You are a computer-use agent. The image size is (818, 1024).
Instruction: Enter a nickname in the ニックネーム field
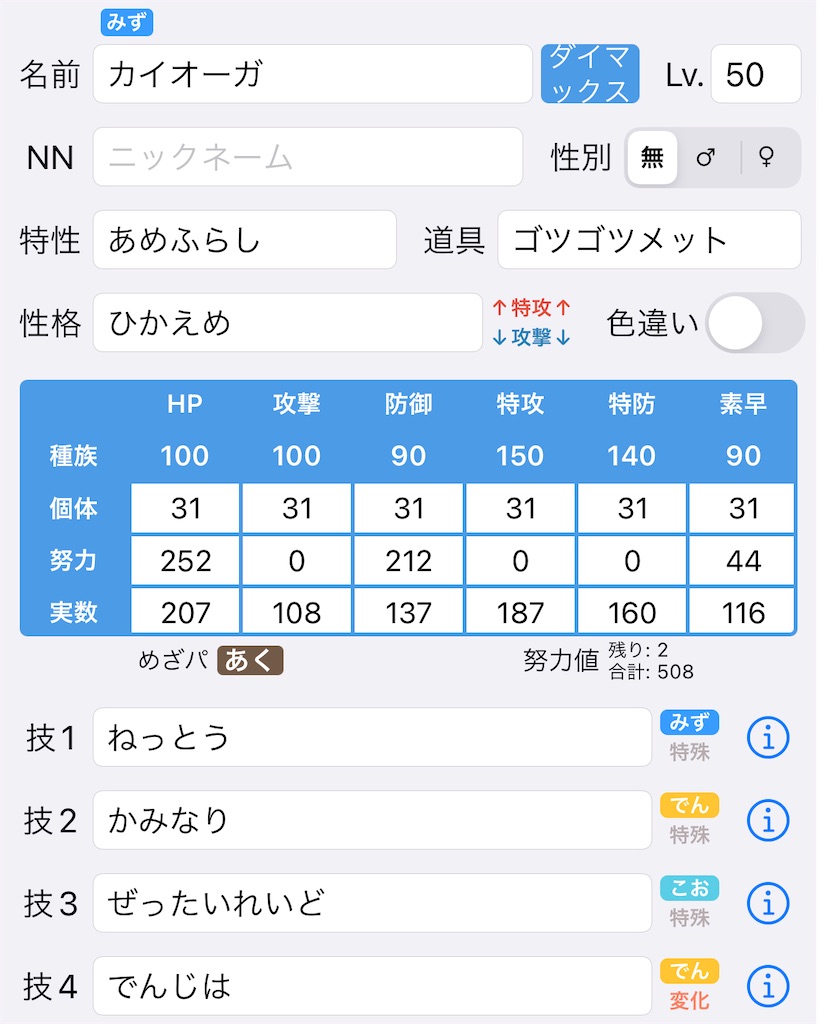pos(308,157)
